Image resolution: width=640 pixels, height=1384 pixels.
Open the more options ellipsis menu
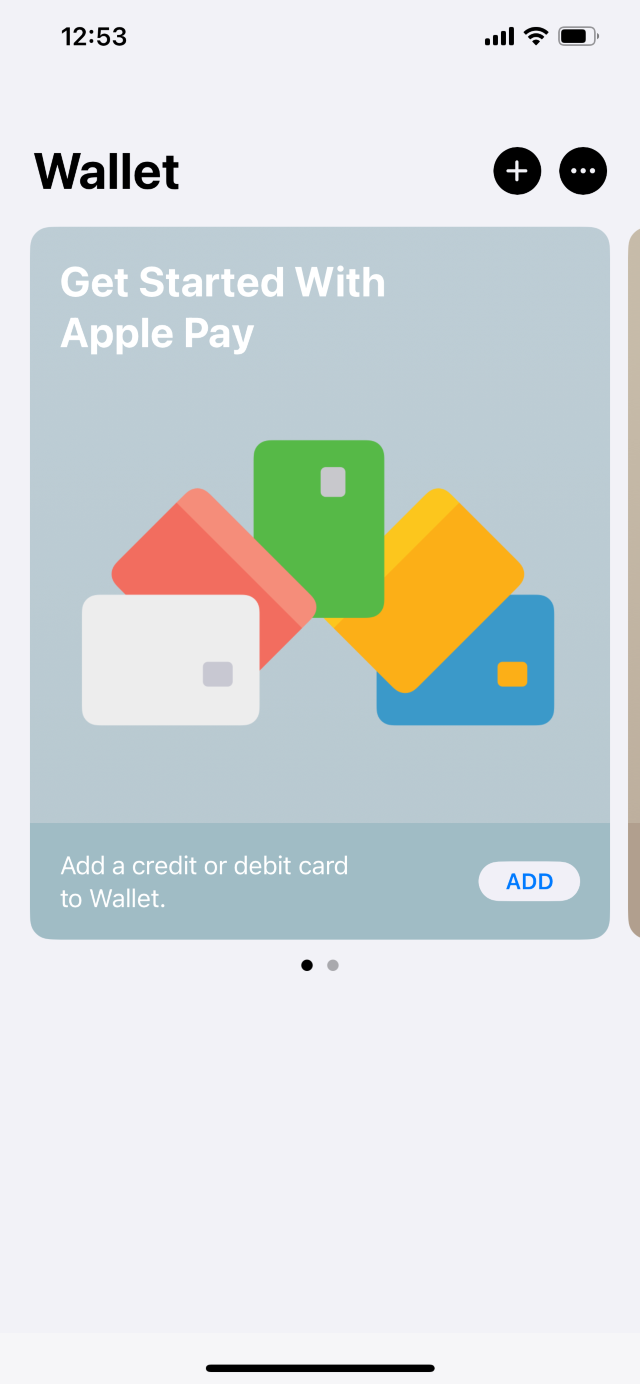tap(583, 171)
